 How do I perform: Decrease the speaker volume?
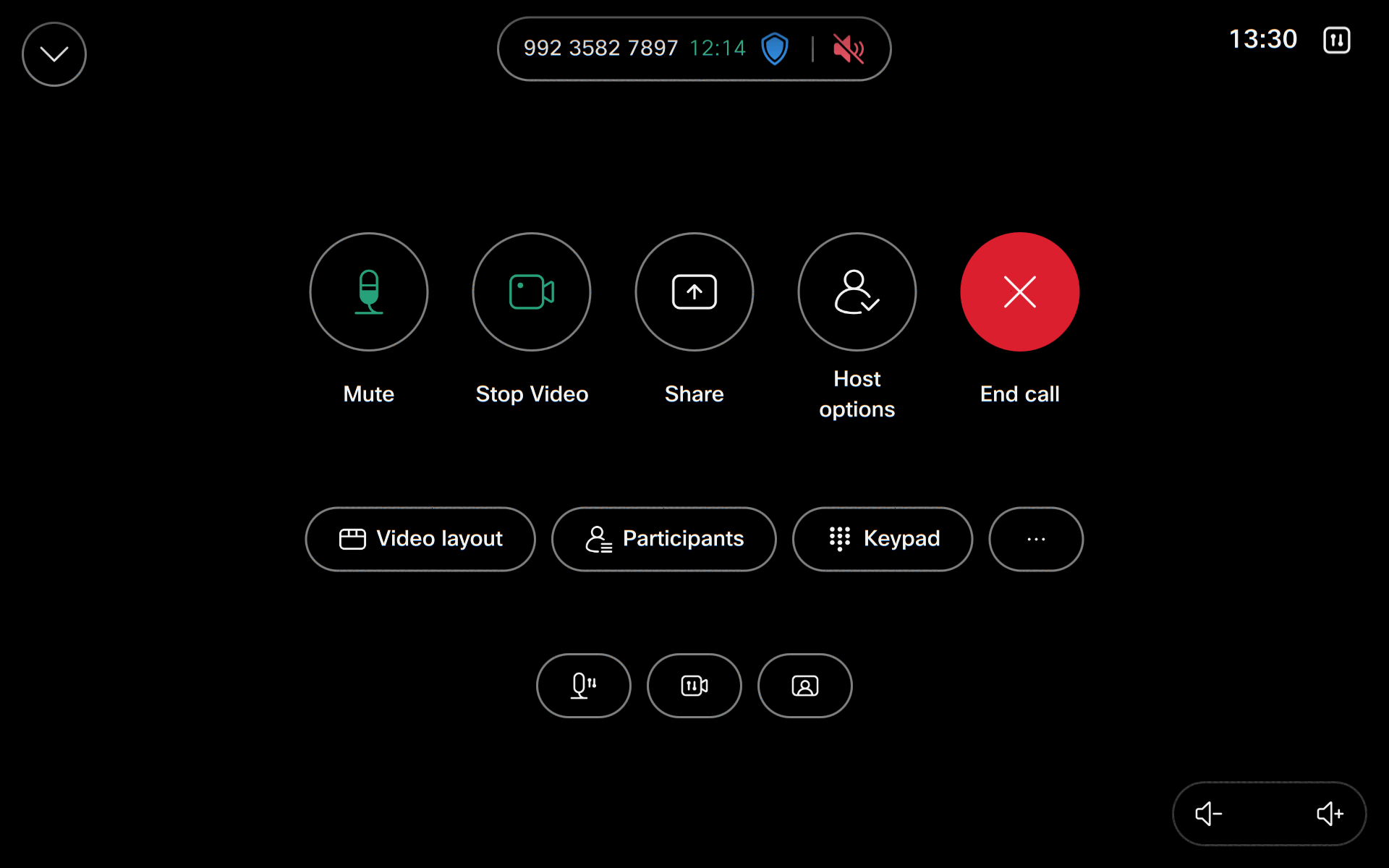pyautogui.click(x=1209, y=814)
